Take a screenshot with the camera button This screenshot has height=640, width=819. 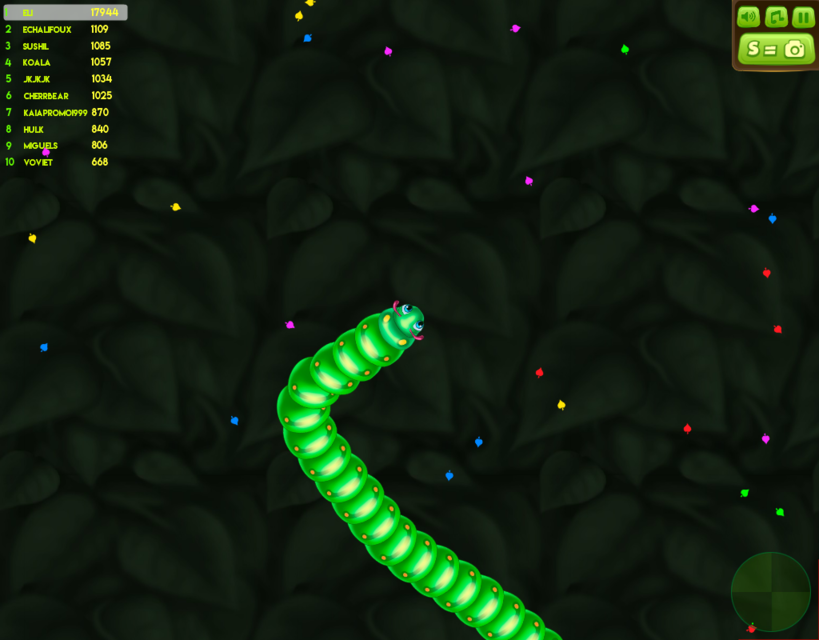tap(776, 49)
